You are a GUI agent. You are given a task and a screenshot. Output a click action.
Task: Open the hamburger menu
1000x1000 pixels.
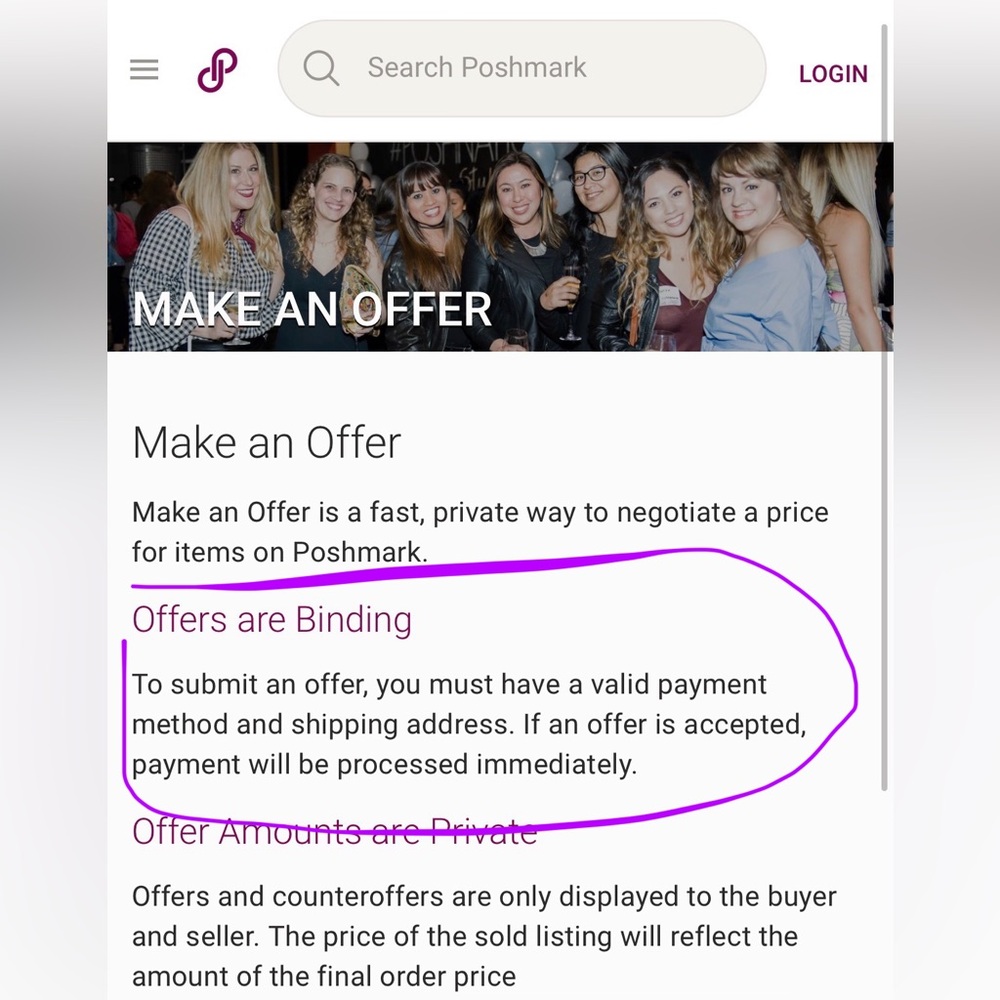(x=145, y=69)
